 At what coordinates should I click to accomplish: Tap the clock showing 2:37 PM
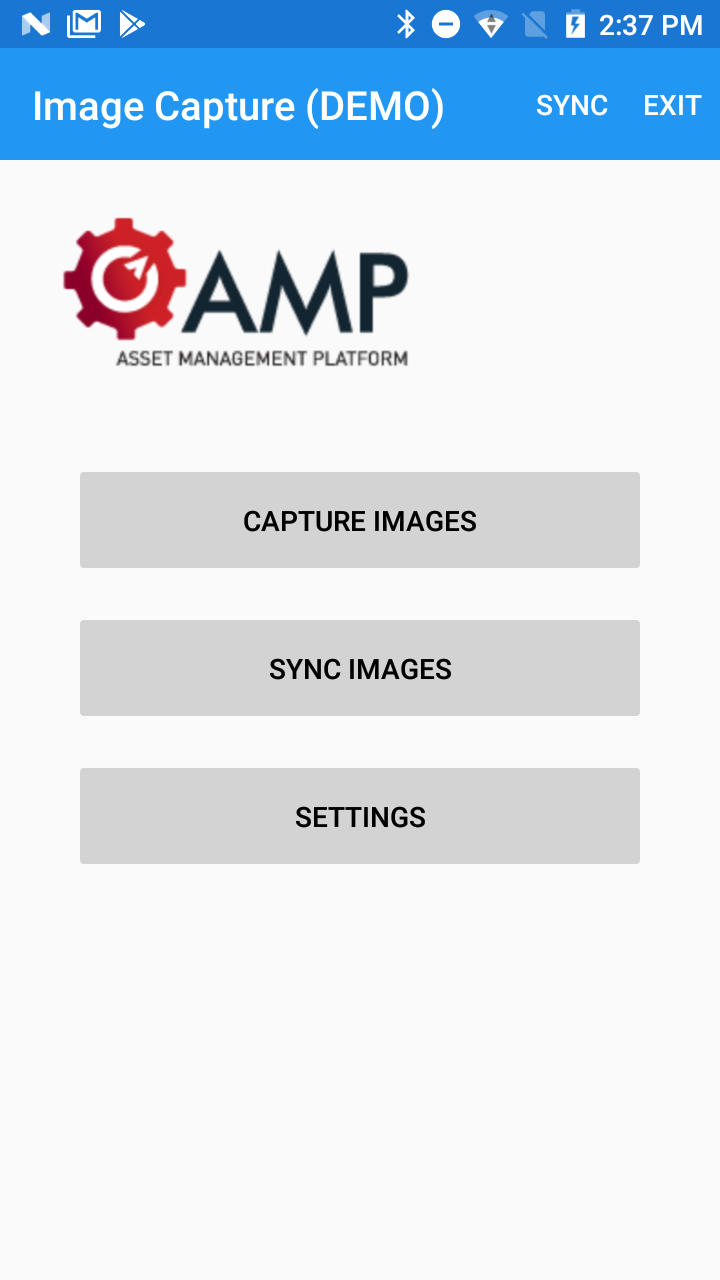tap(650, 22)
